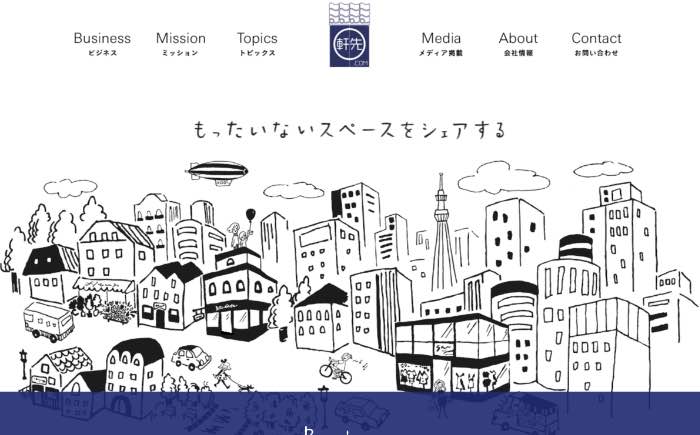The height and width of the screenshot is (435, 700).
Task: Go to the Contact page
Action: pyautogui.click(x=596, y=43)
